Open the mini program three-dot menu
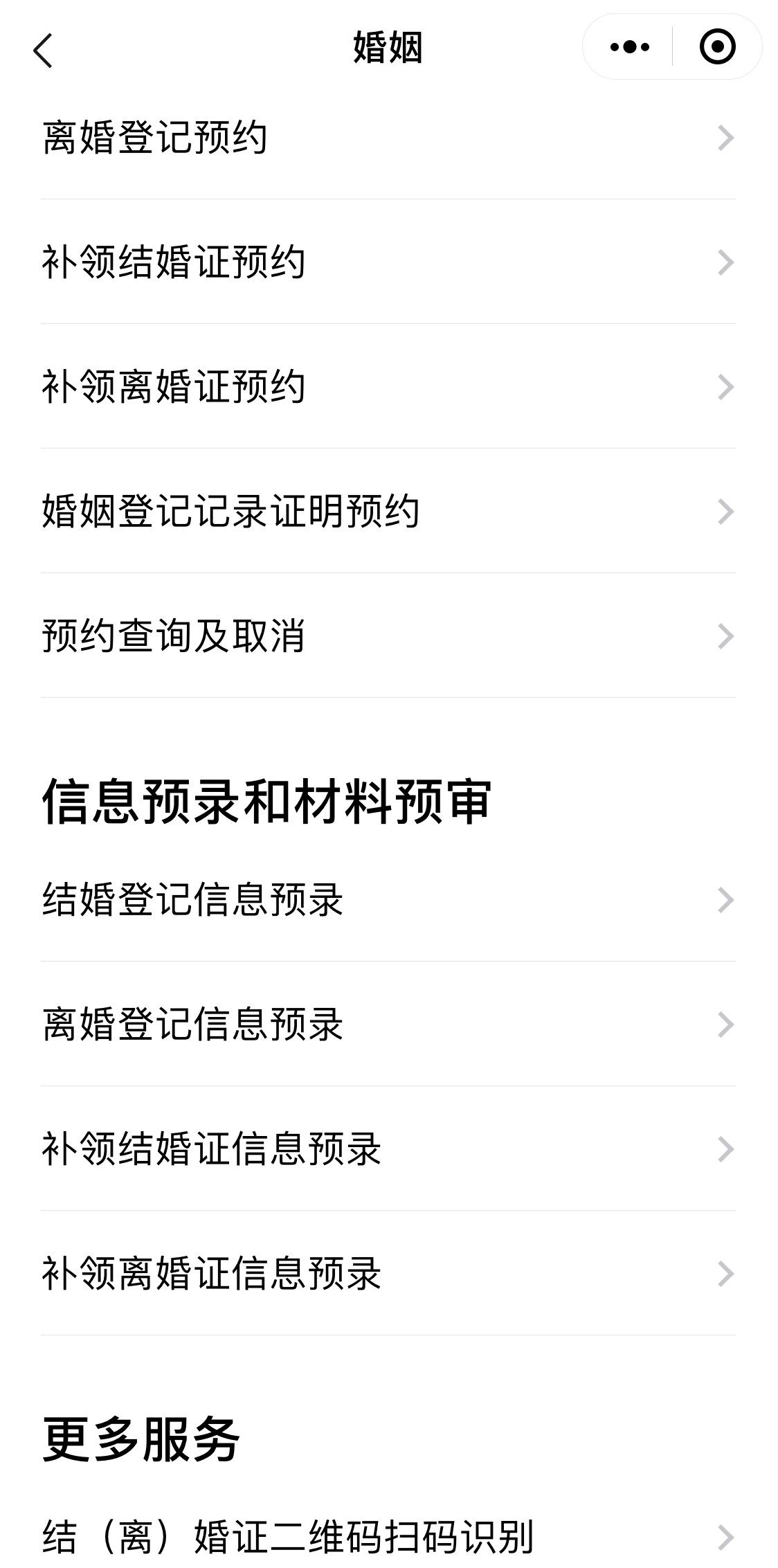778x1568 pixels. click(x=629, y=47)
